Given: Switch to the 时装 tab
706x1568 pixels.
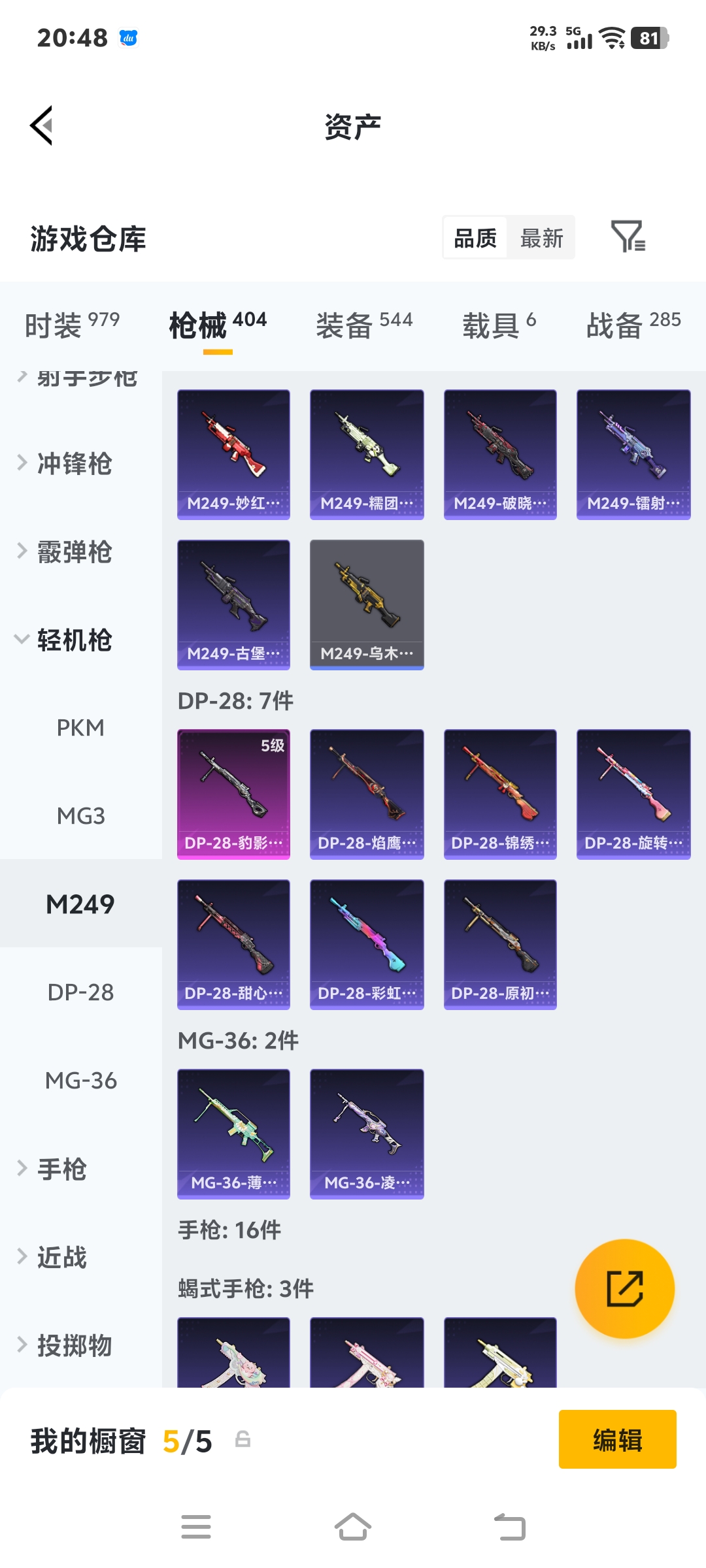Looking at the screenshot, I should coord(72,324).
